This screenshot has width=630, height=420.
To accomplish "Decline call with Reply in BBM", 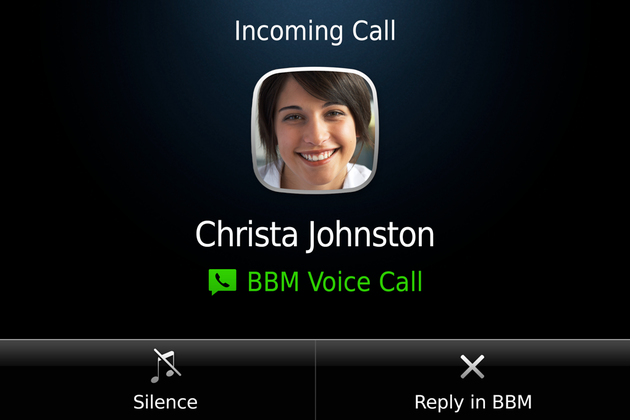I will click(x=472, y=380).
